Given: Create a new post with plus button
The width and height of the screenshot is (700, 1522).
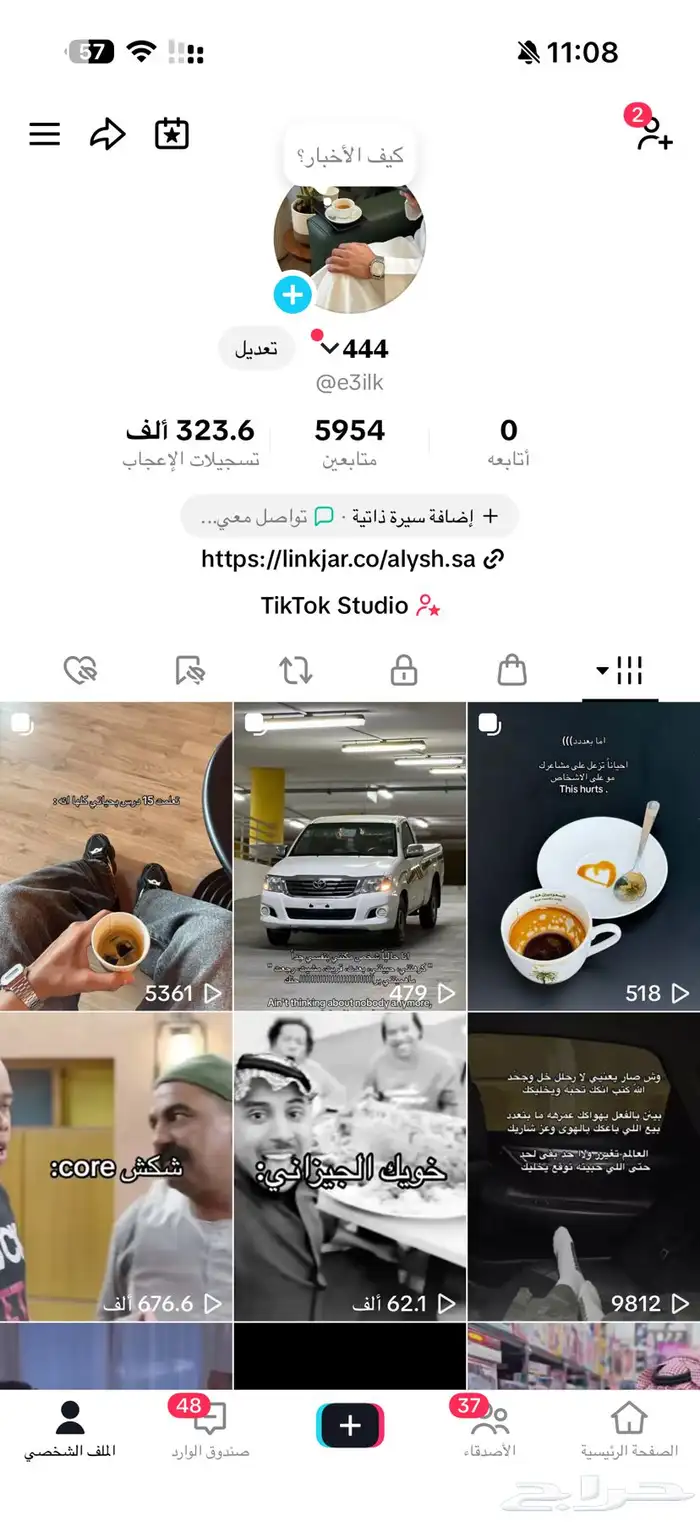Looking at the screenshot, I should (x=350, y=1425).
